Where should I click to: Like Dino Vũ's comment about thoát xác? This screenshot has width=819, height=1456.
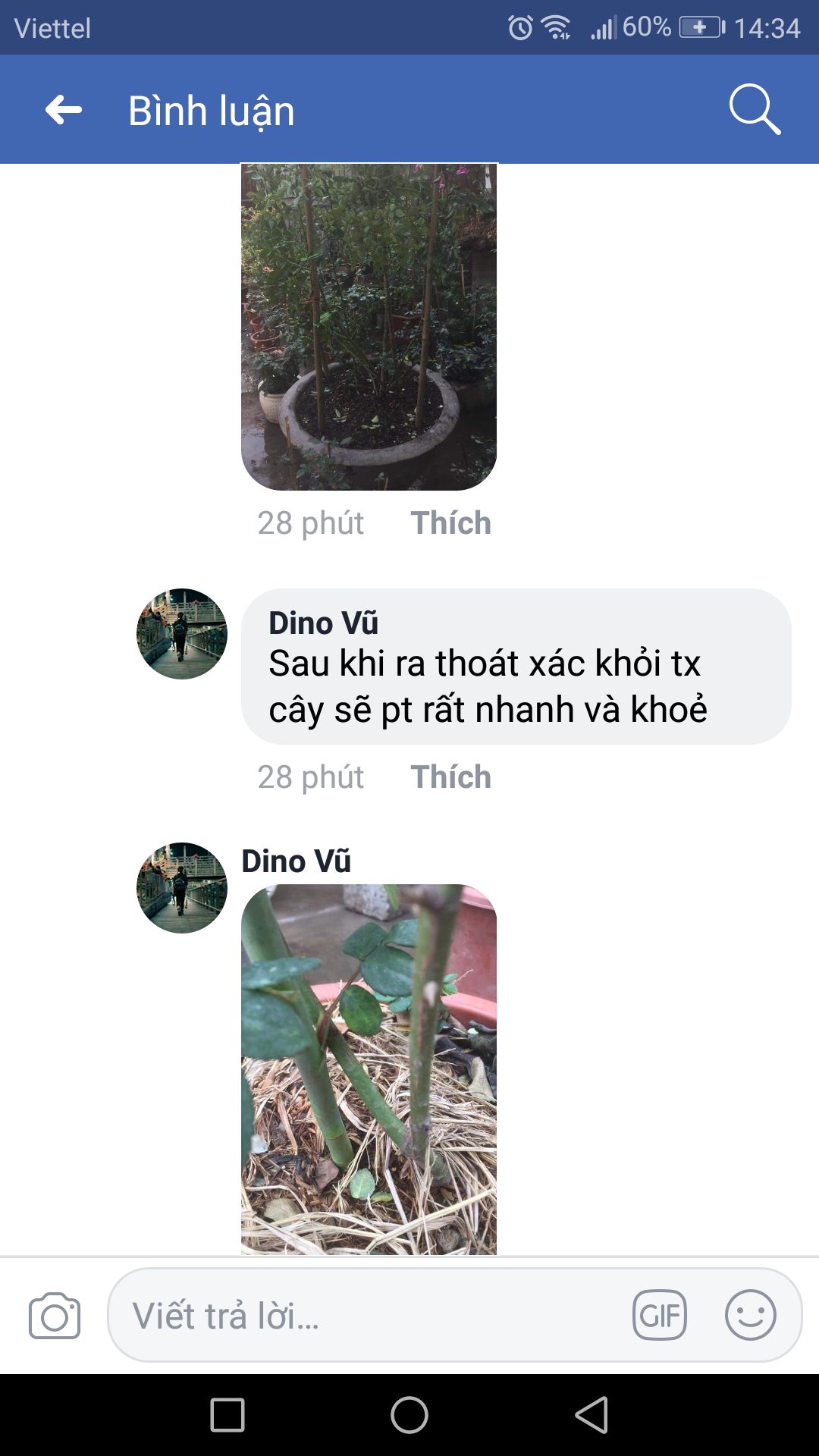tap(450, 777)
